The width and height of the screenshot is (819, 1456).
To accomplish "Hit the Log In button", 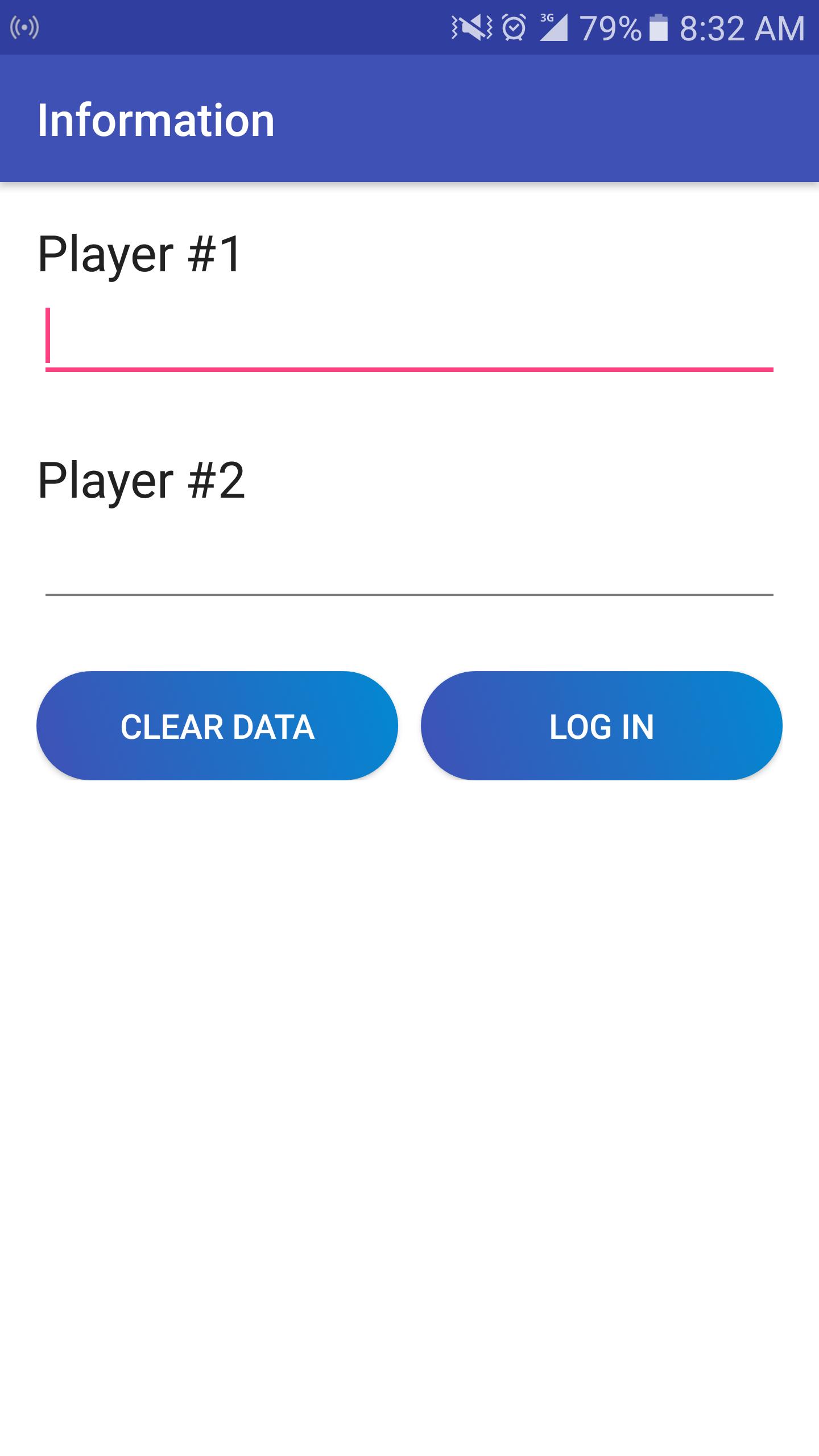I will (x=601, y=726).
